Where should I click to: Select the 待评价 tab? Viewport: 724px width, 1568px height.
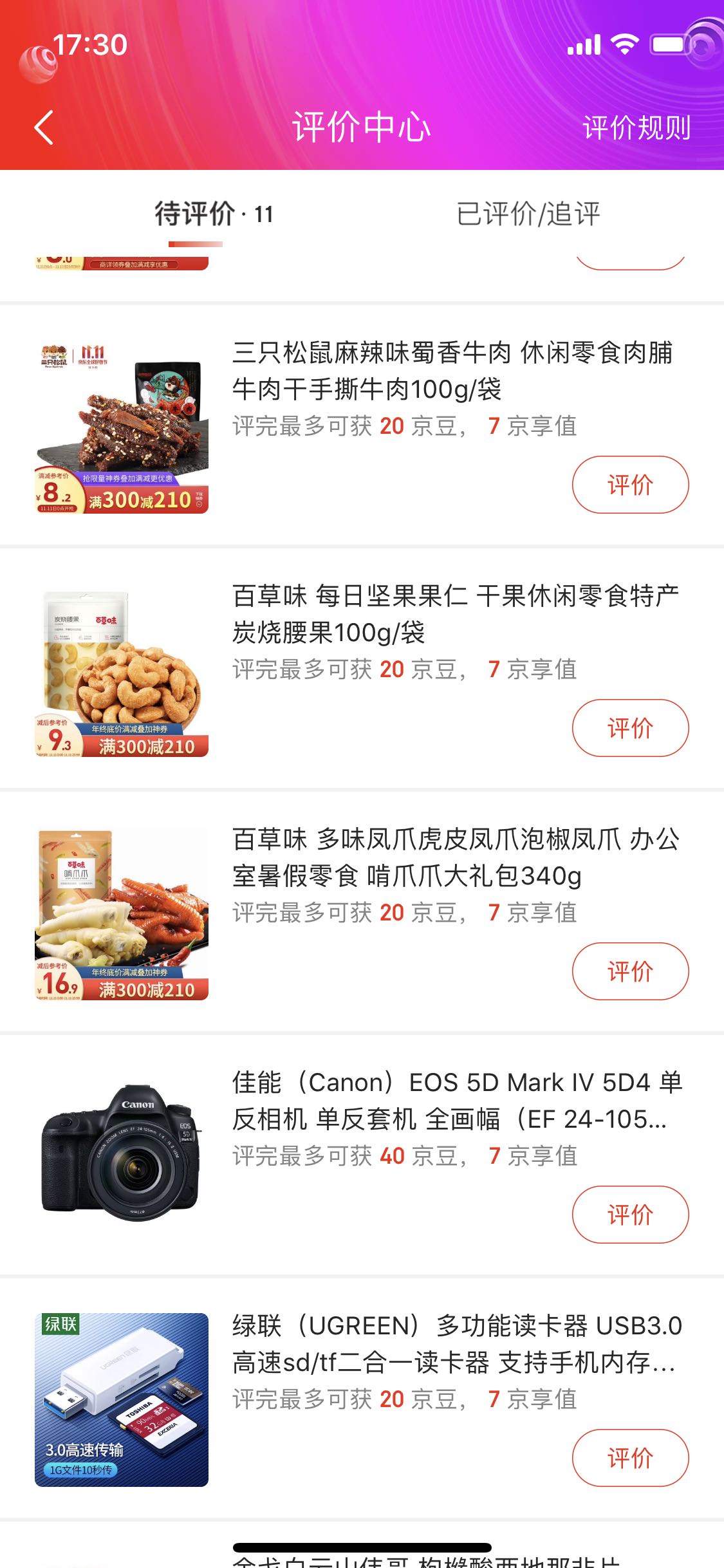[214, 214]
